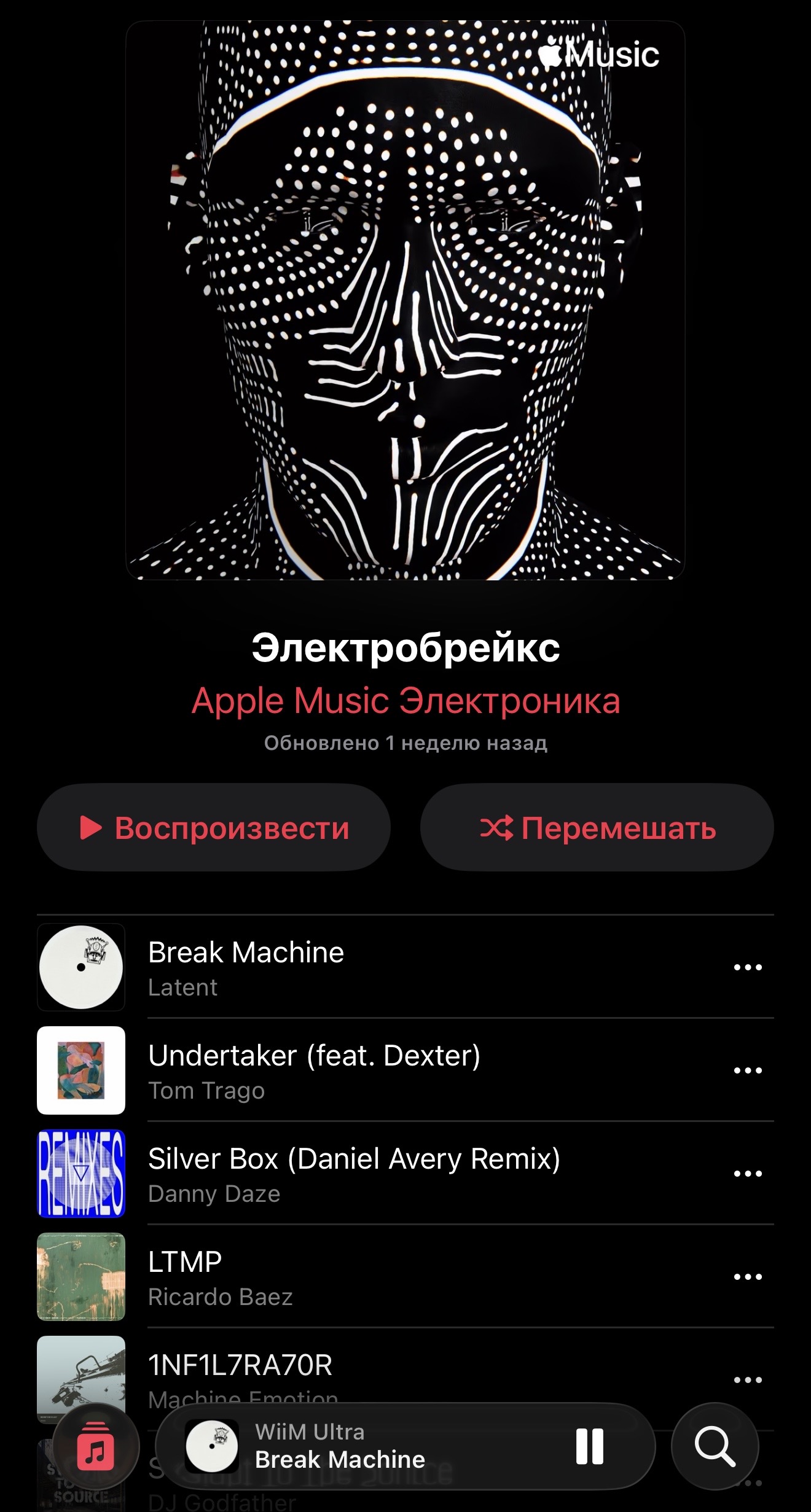Open more options for LTMP
Screen dimensions: 811x1512
click(x=747, y=1277)
